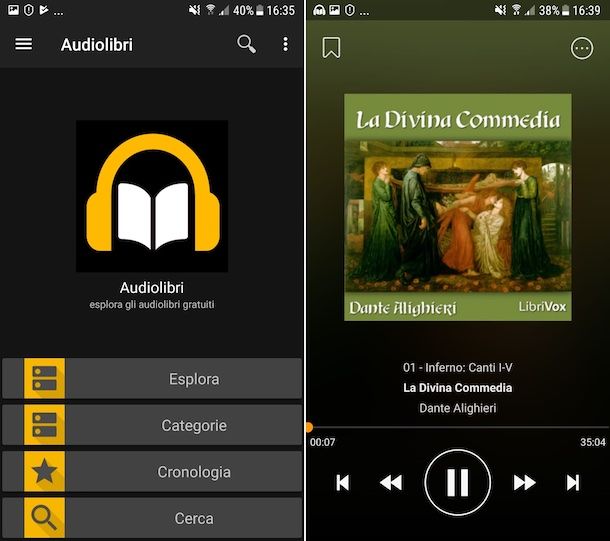Open the search magnifier in the app bar
This screenshot has width=610, height=541.
point(246,44)
